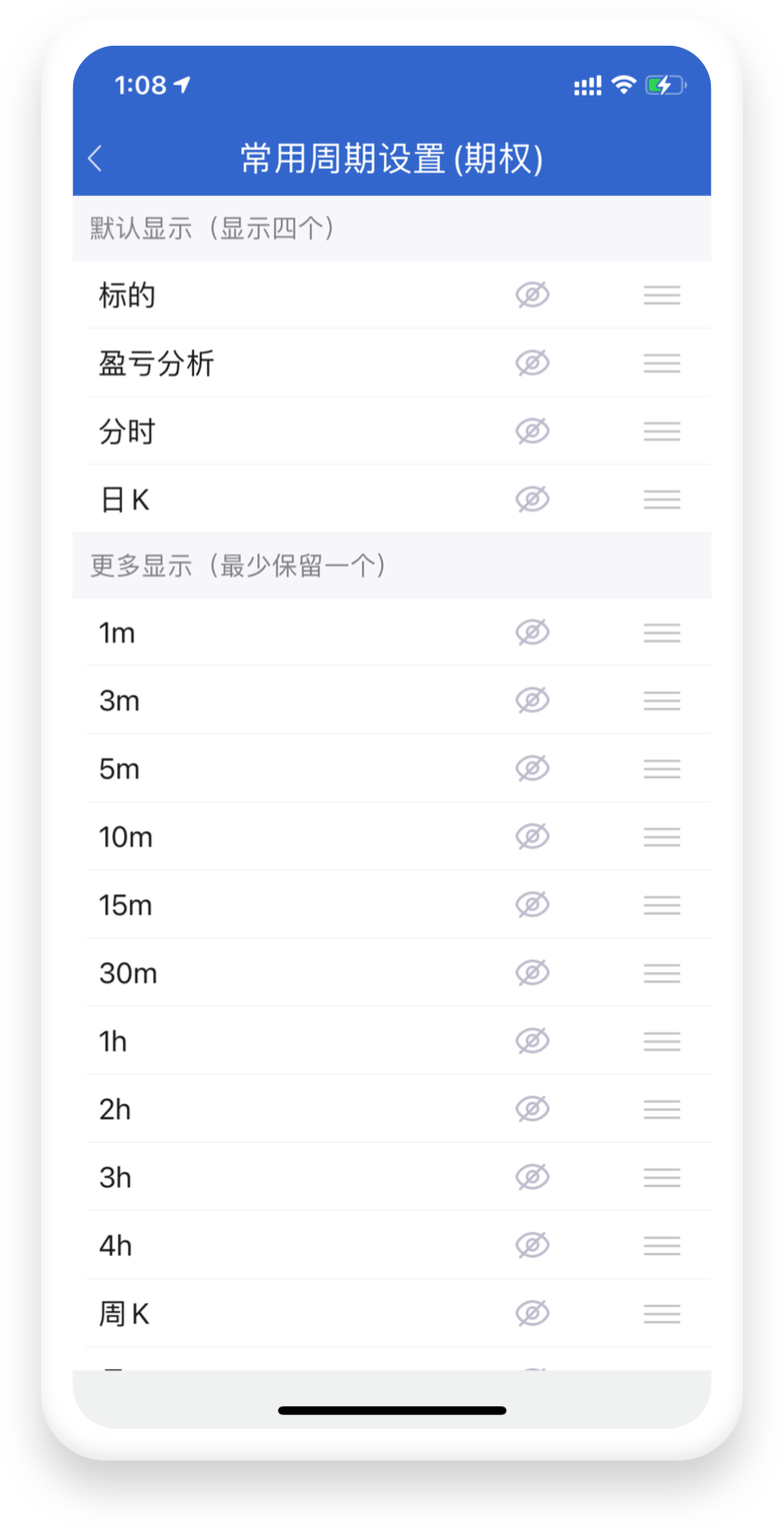Hide the 分时 period via eye icon
This screenshot has height=1529, width=784.
[532, 431]
